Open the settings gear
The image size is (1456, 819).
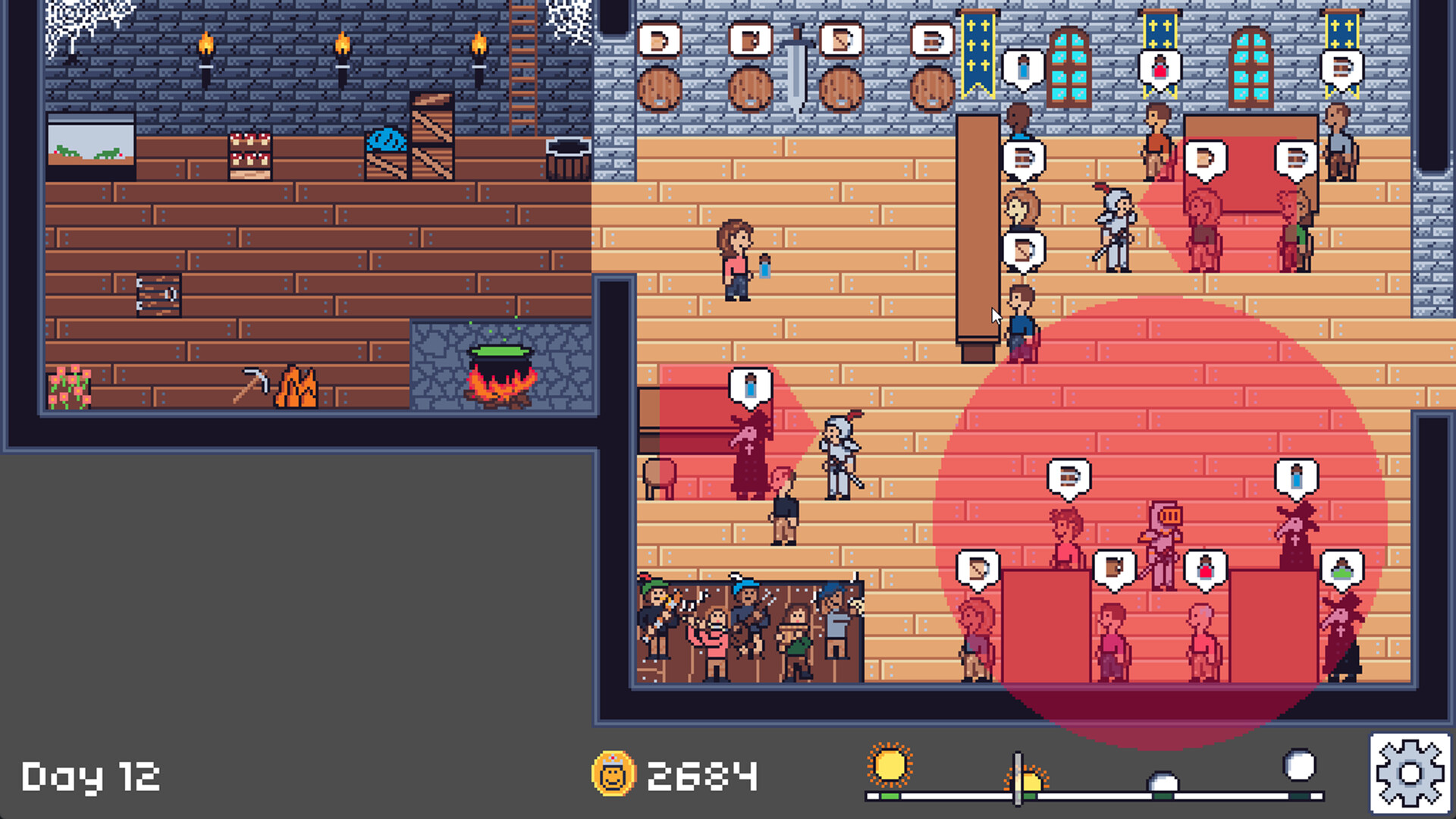point(1410,773)
